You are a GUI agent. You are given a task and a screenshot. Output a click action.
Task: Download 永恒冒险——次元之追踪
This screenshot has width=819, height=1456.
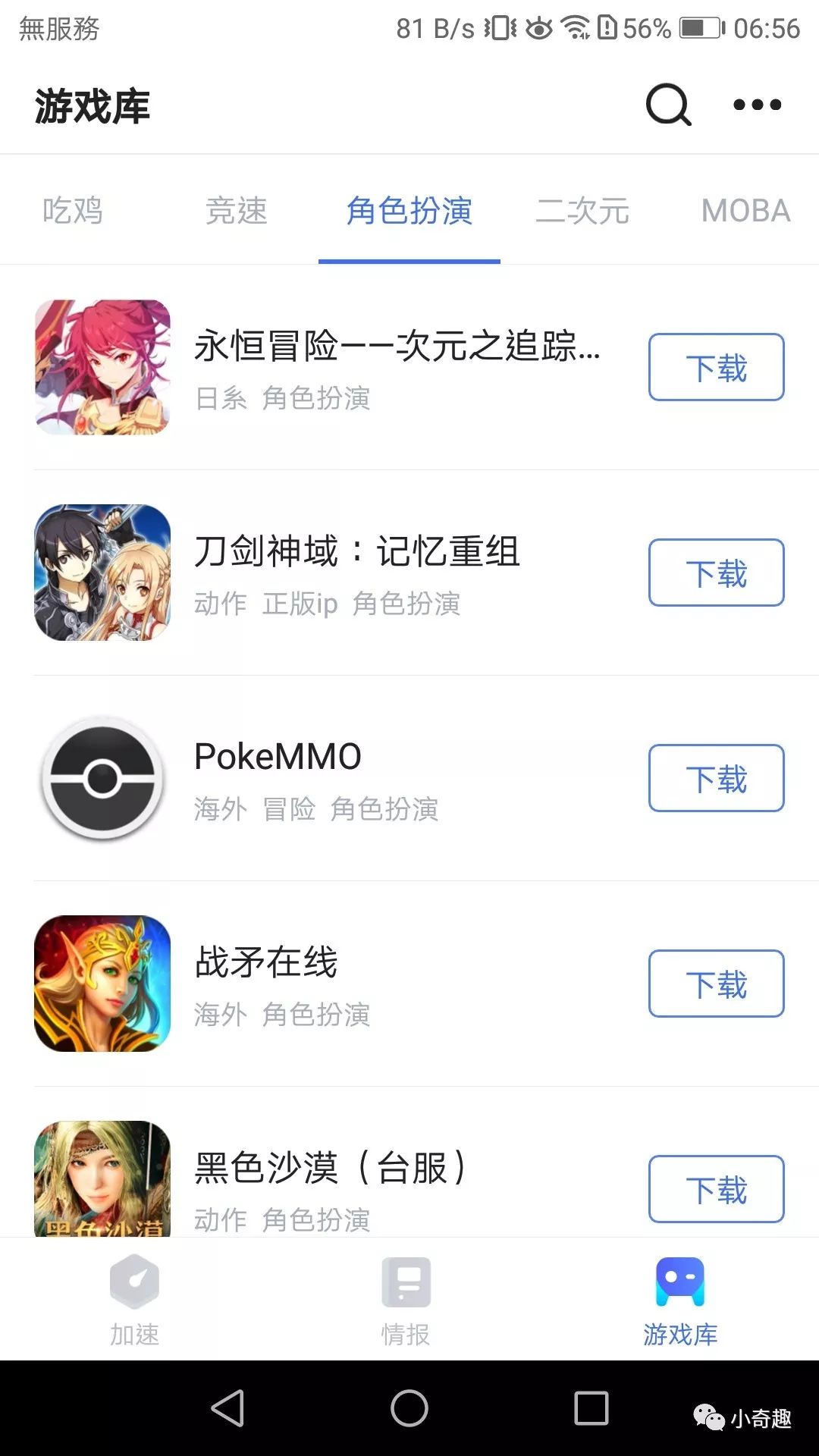(716, 367)
